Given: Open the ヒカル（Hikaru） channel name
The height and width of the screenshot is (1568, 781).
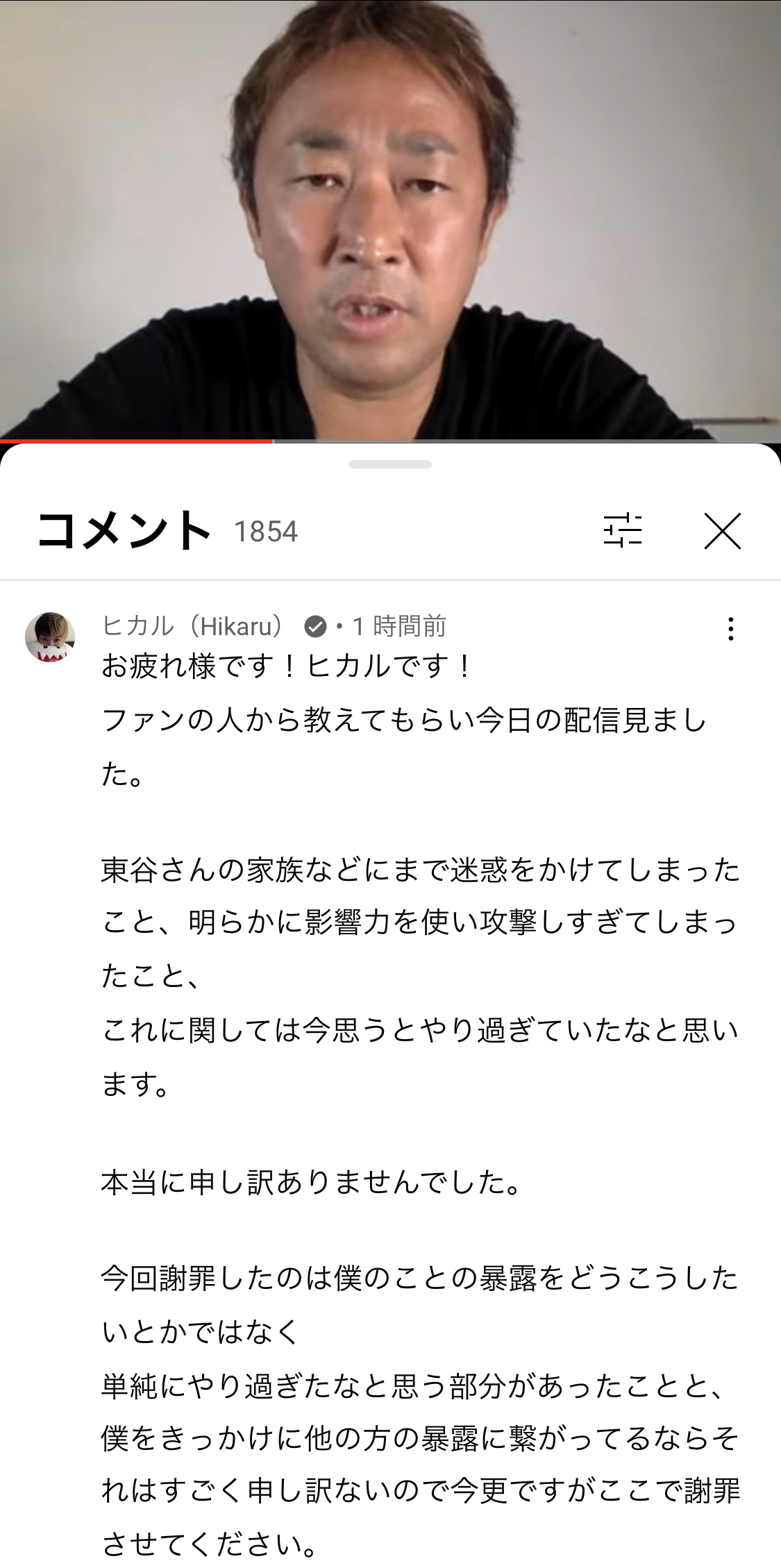Looking at the screenshot, I should [193, 626].
